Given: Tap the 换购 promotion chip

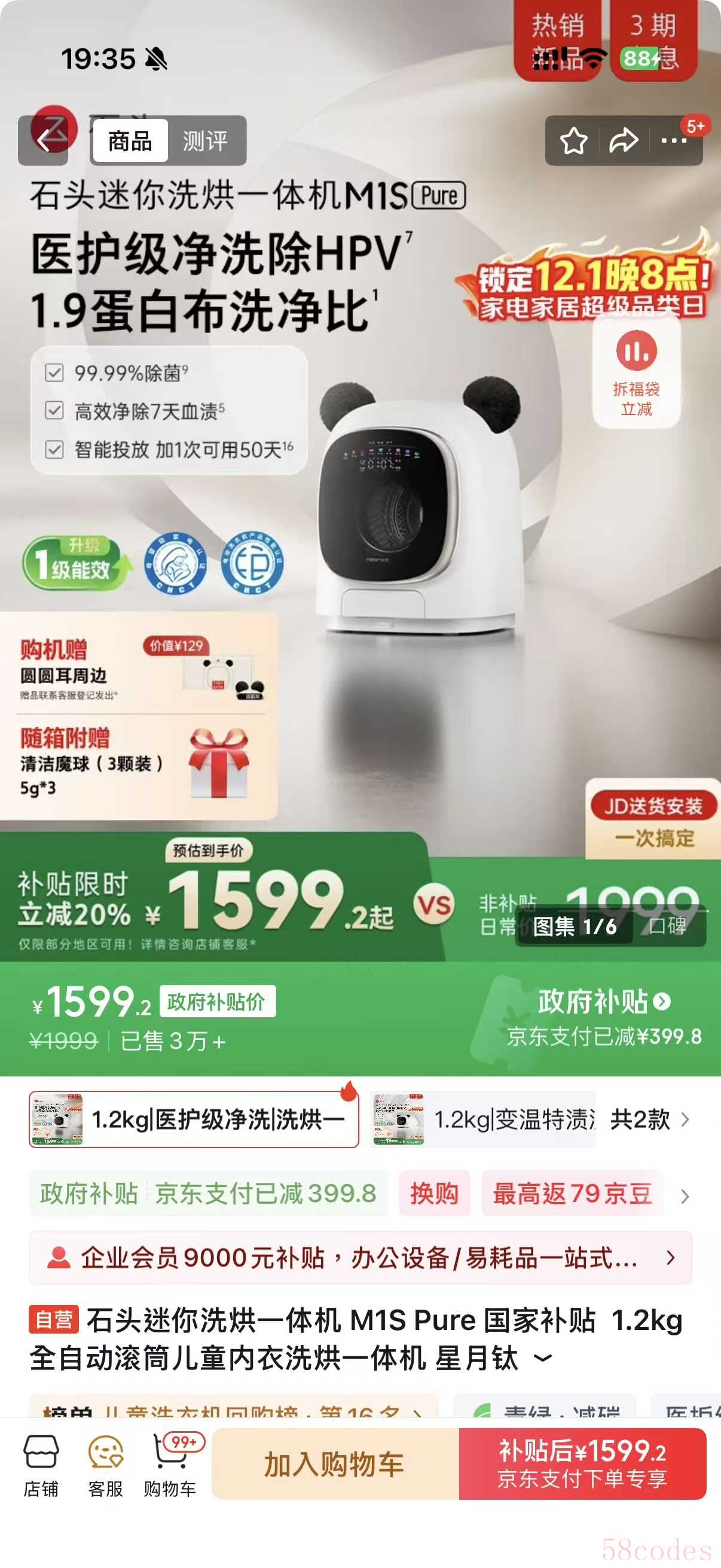Looking at the screenshot, I should click(x=434, y=1193).
